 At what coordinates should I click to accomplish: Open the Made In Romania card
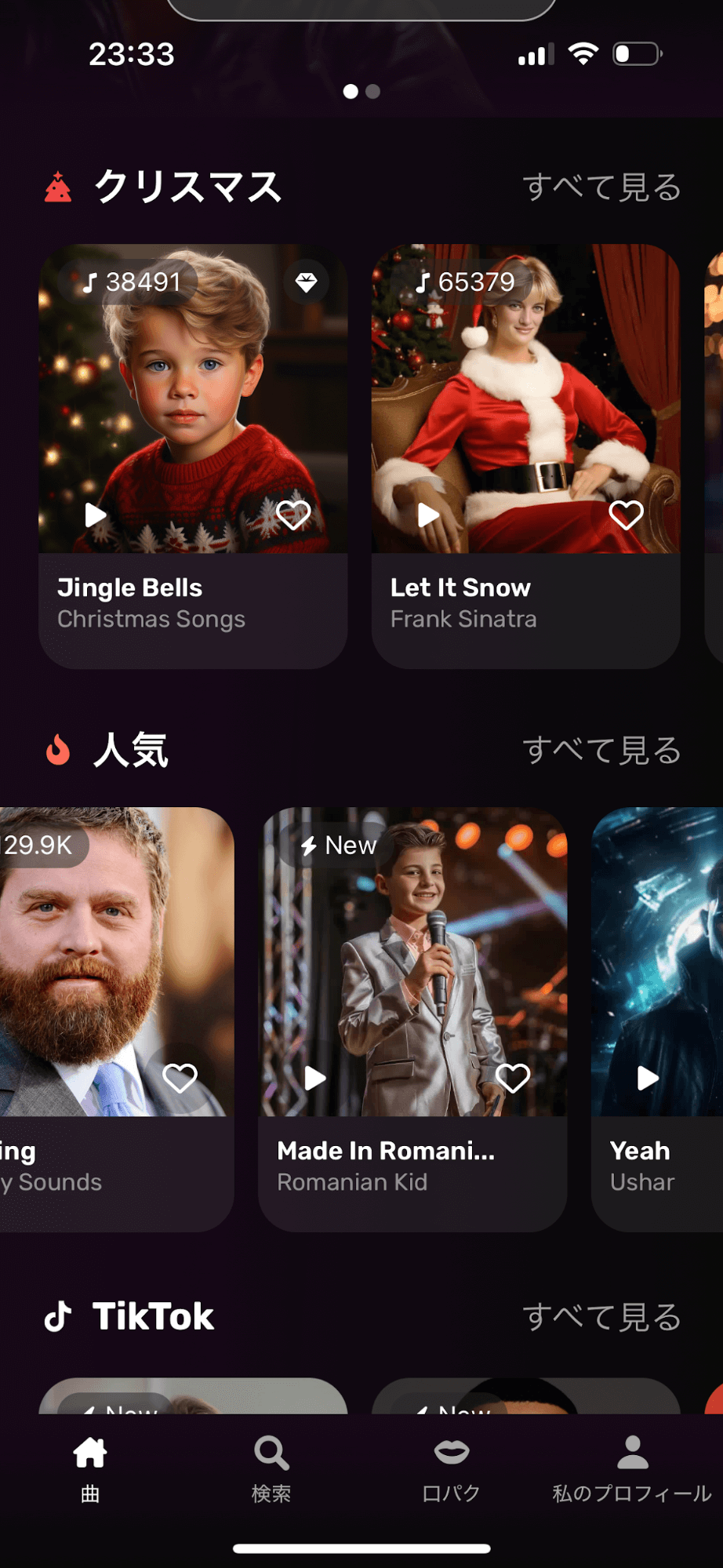(x=412, y=1166)
